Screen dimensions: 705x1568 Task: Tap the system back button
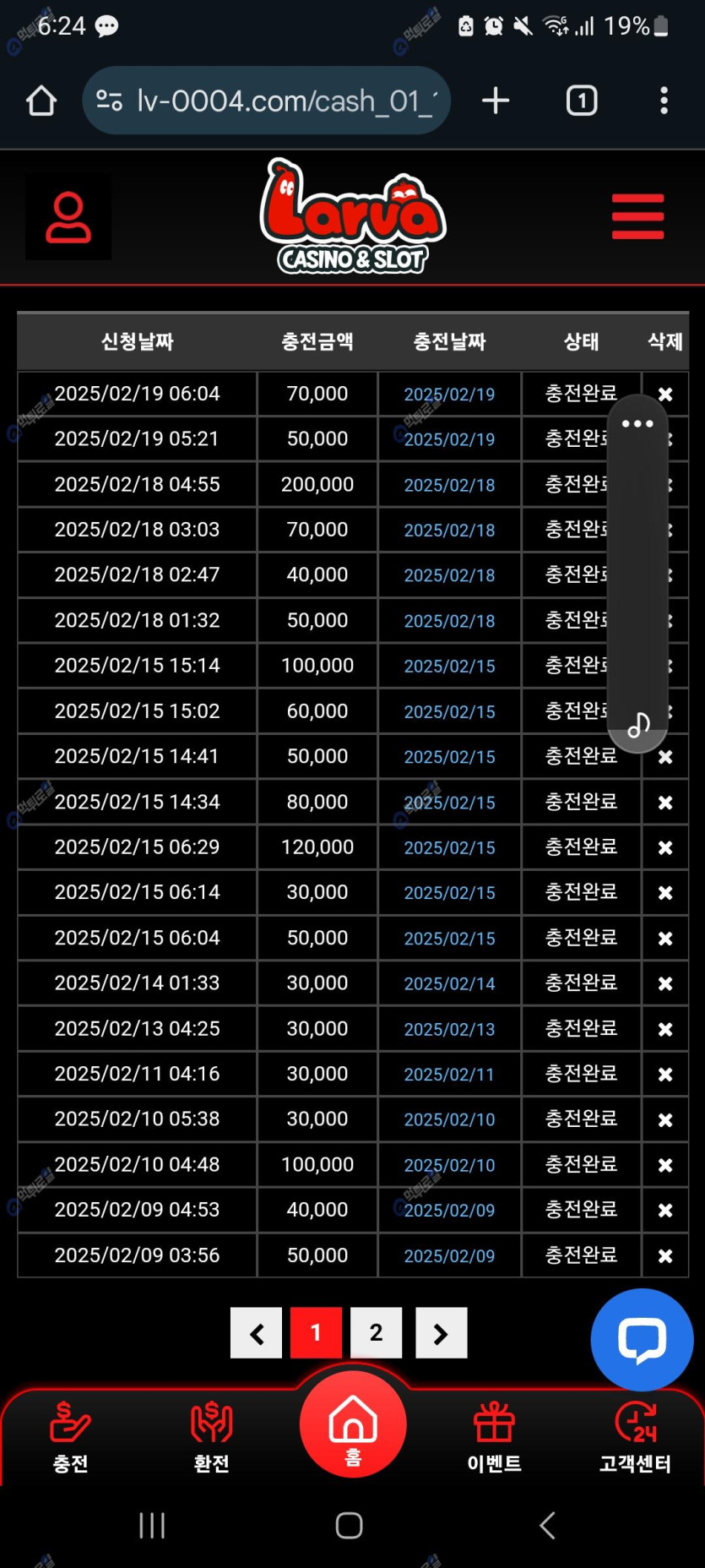[x=548, y=1525]
